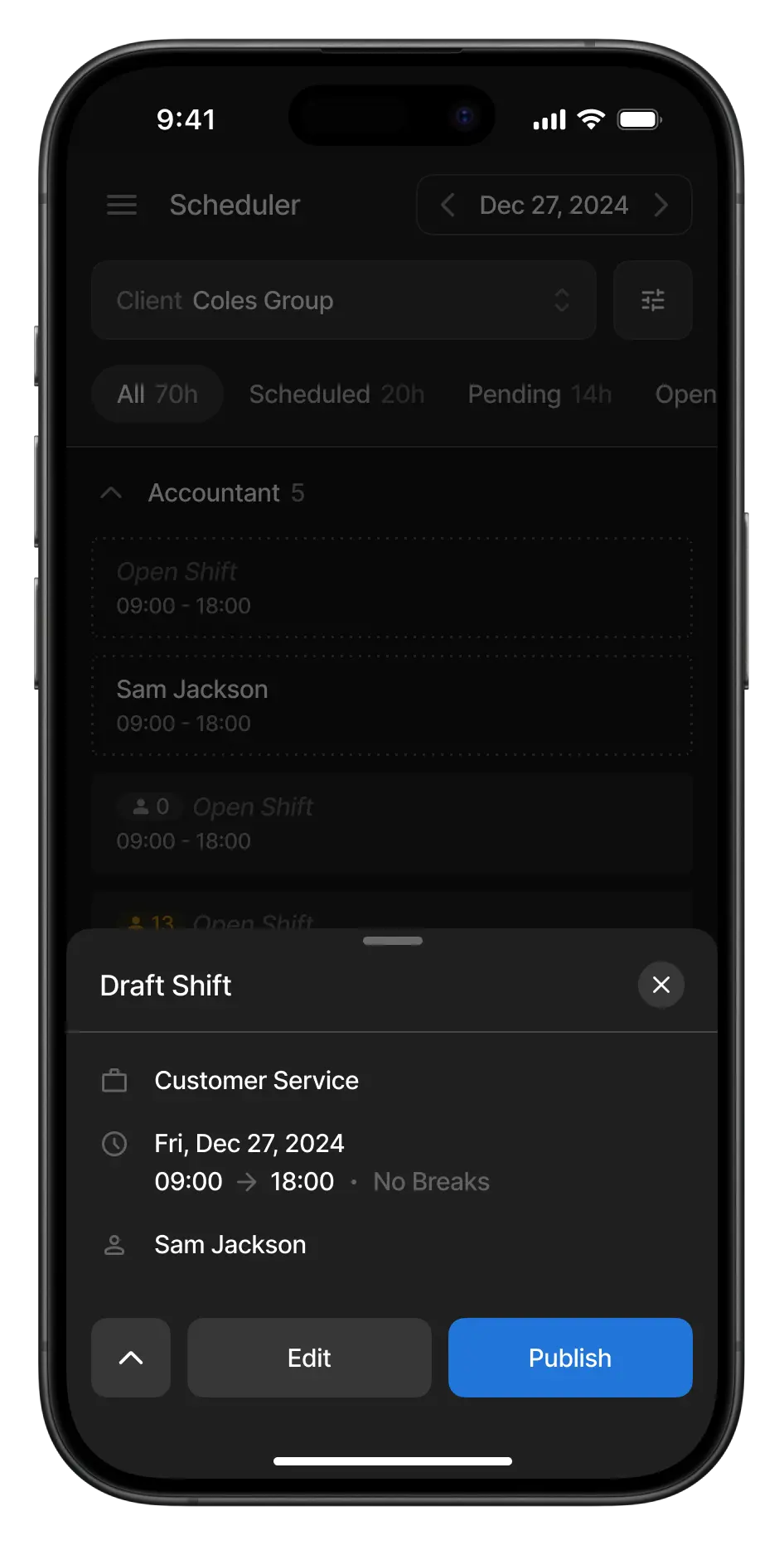Open the hamburger menu
This screenshot has height=1545, width=784.
point(122,205)
